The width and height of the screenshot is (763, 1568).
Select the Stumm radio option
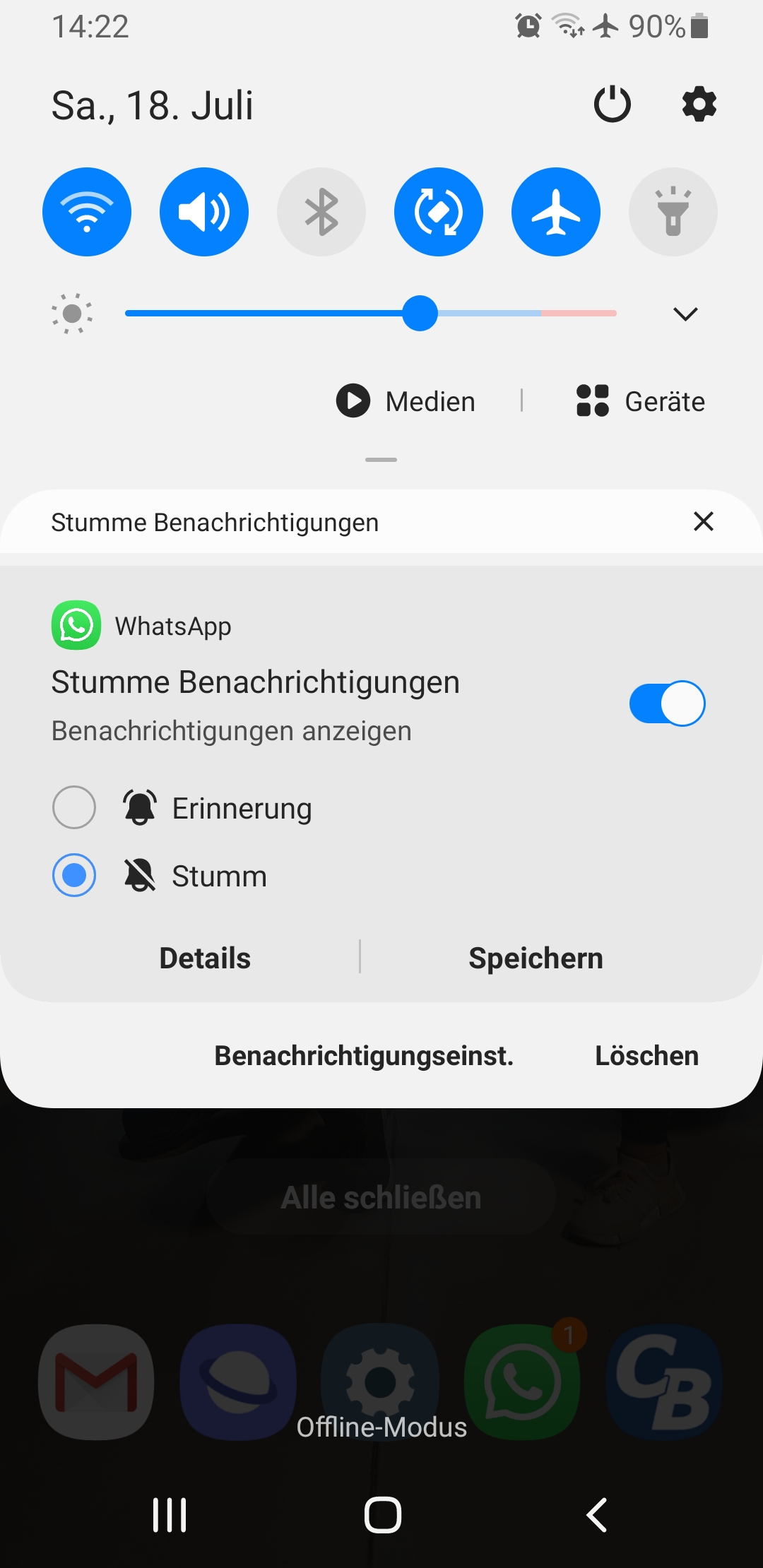pyautogui.click(x=74, y=875)
